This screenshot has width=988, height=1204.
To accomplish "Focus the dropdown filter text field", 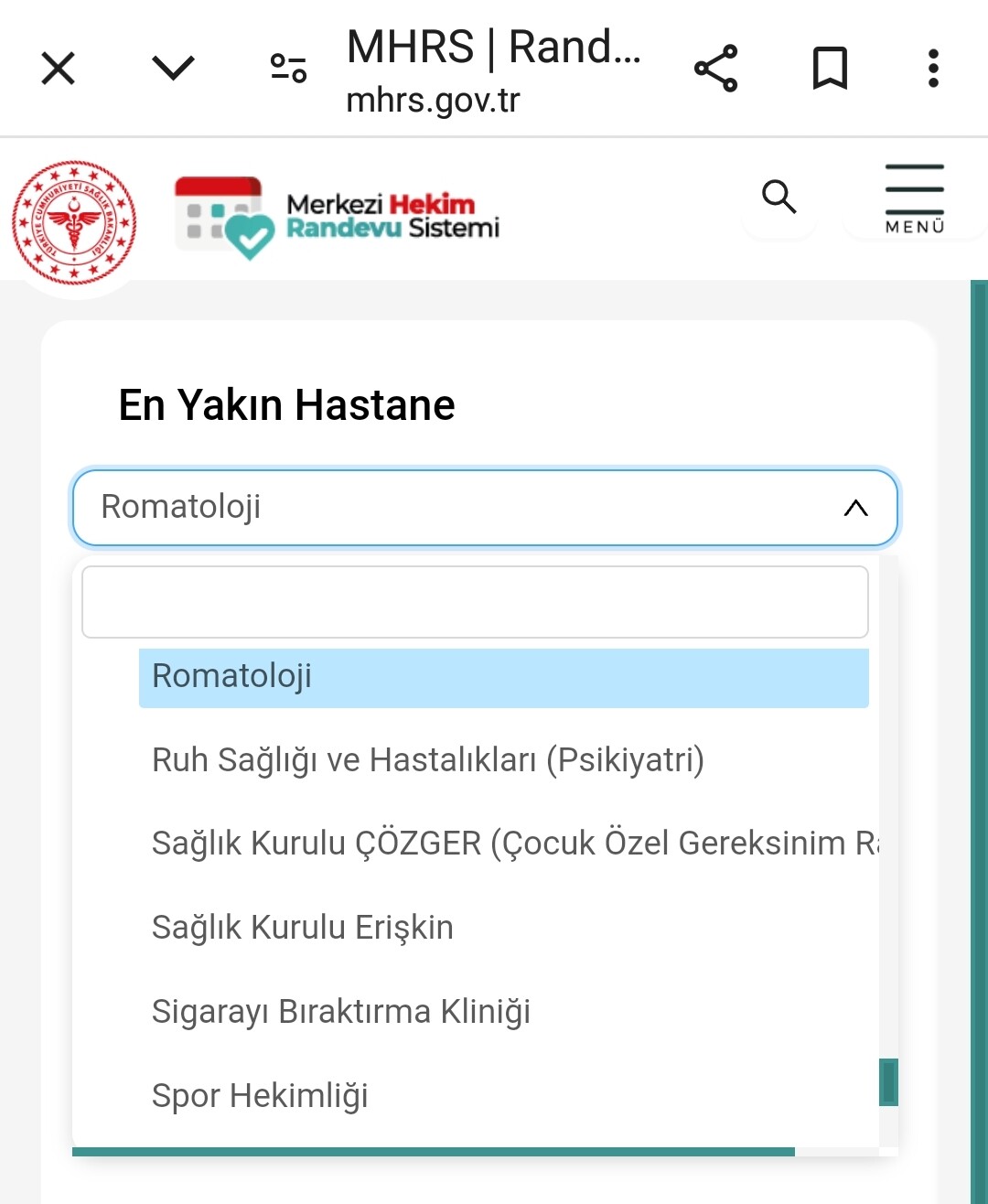I will [475, 602].
